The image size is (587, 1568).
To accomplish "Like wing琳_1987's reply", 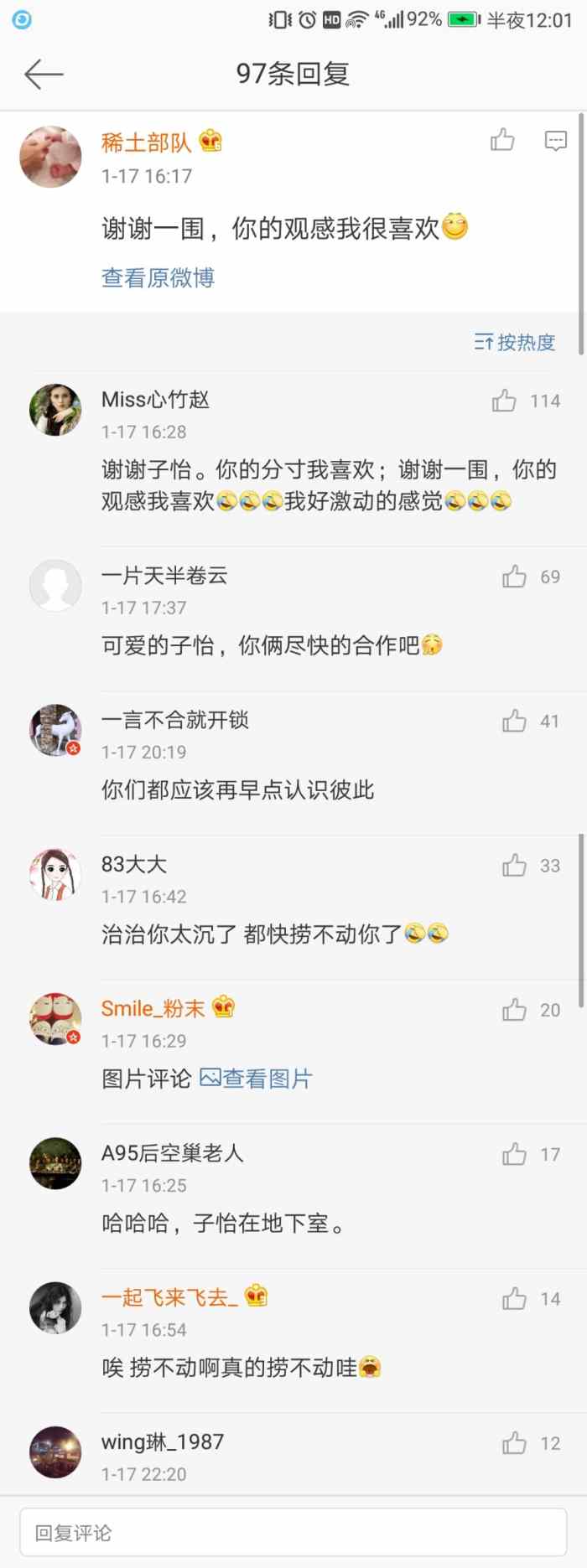I will pos(514,1443).
